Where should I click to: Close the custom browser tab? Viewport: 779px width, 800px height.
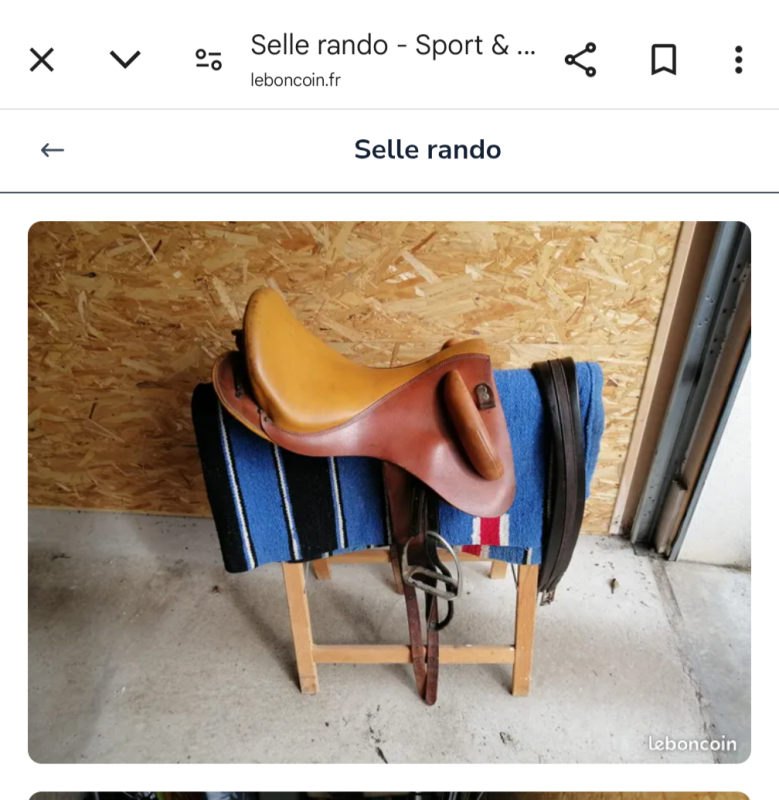41,60
